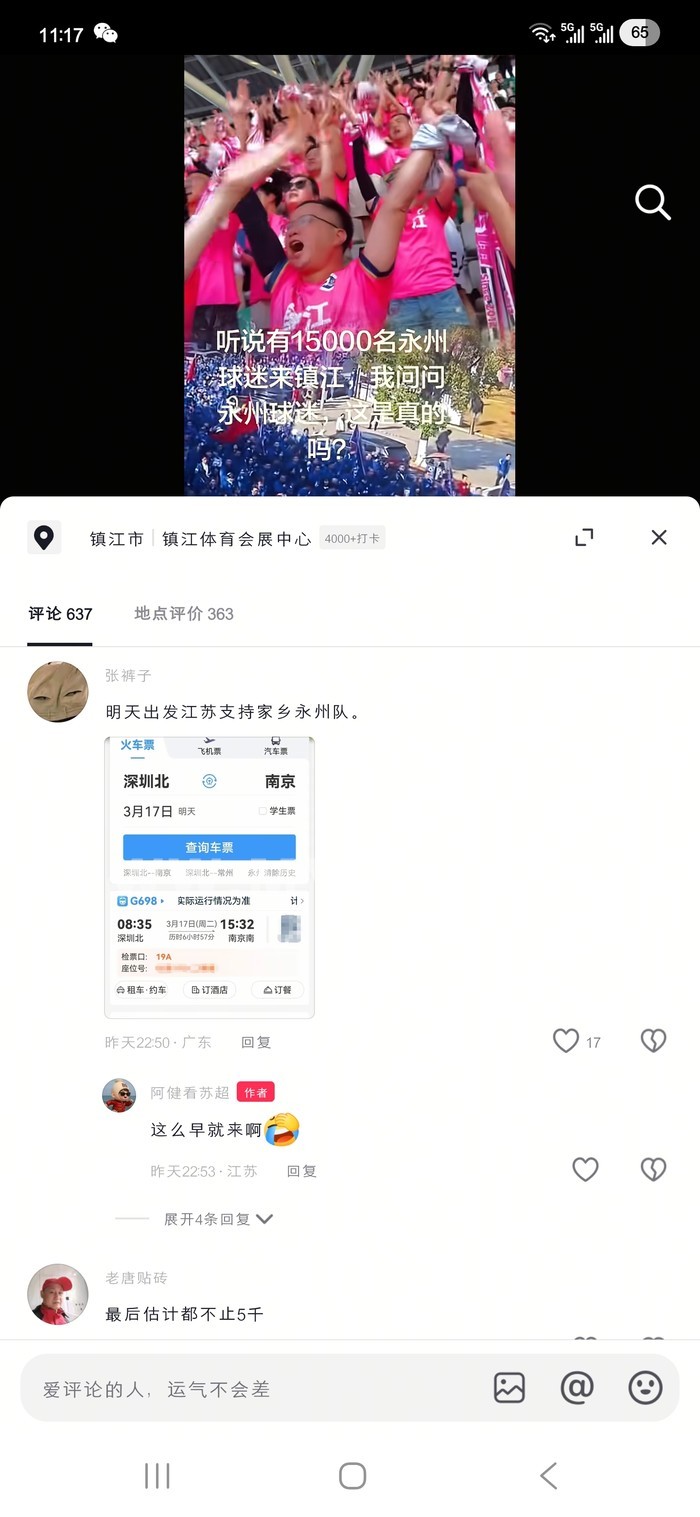The height and width of the screenshot is (1517, 700).
Task: Dislike 阿健看苏超's reply
Action: (x=653, y=1169)
